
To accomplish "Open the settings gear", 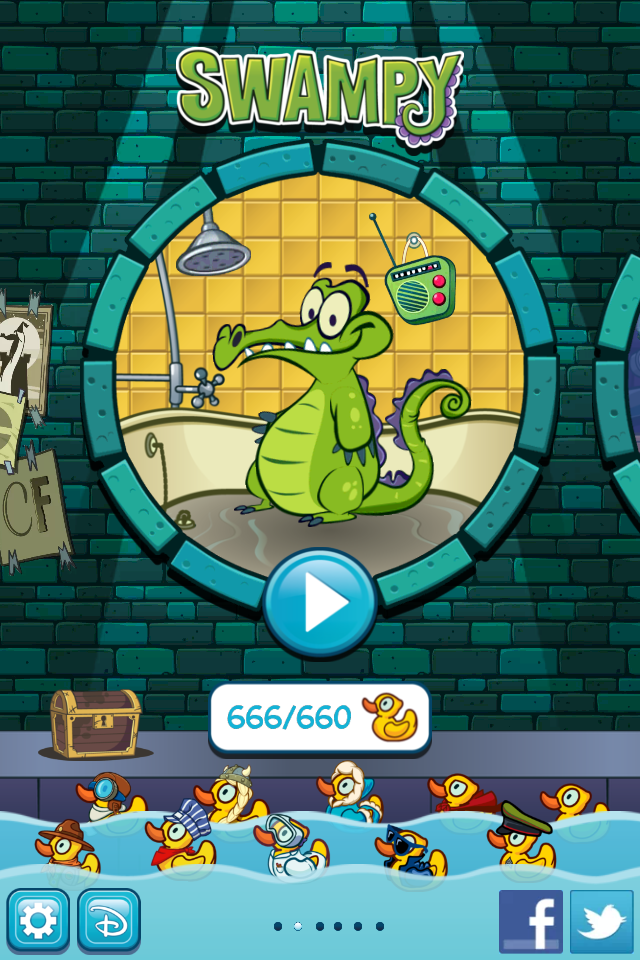I will point(38,920).
